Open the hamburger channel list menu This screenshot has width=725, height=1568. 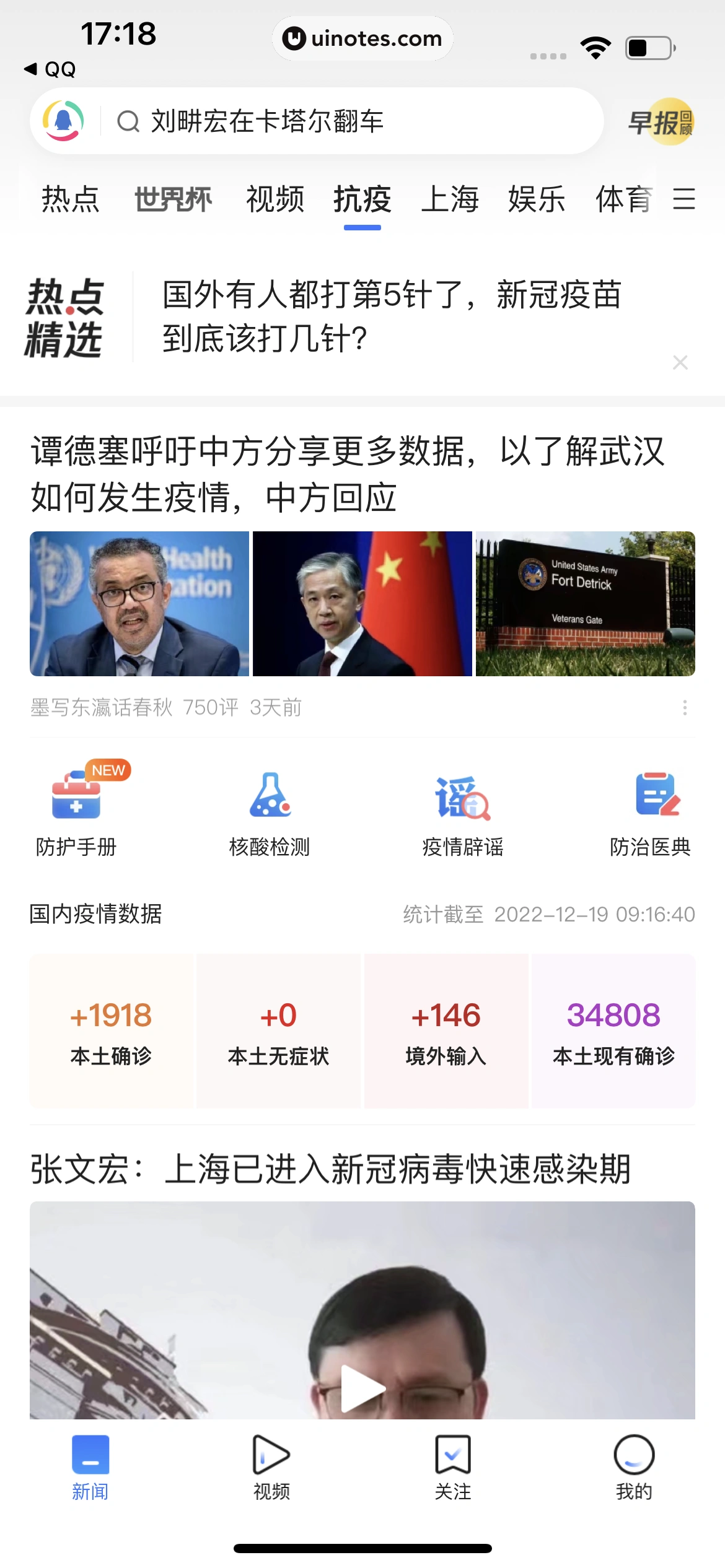pyautogui.click(x=684, y=199)
